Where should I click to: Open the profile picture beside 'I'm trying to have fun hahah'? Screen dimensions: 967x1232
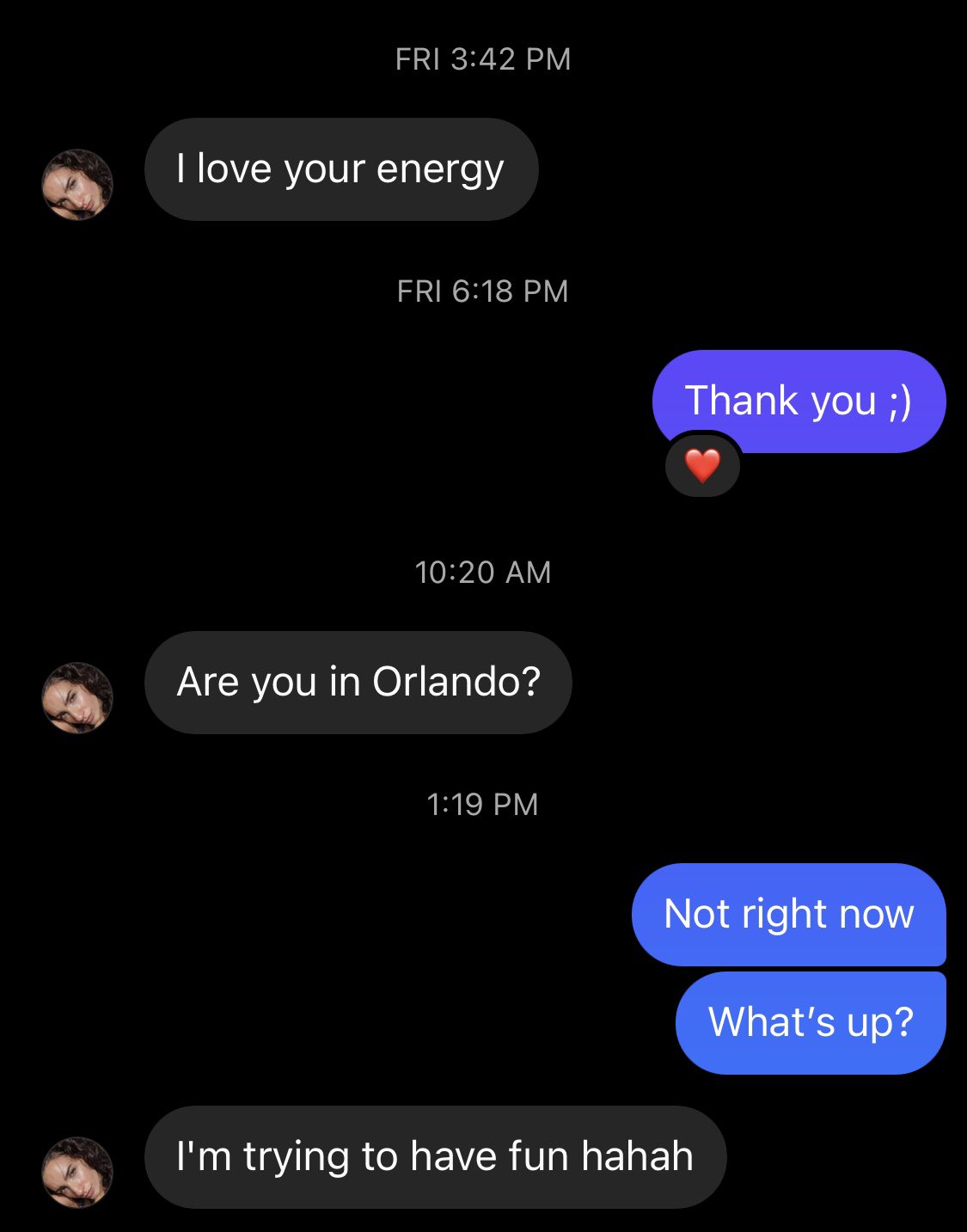pos(77,1172)
